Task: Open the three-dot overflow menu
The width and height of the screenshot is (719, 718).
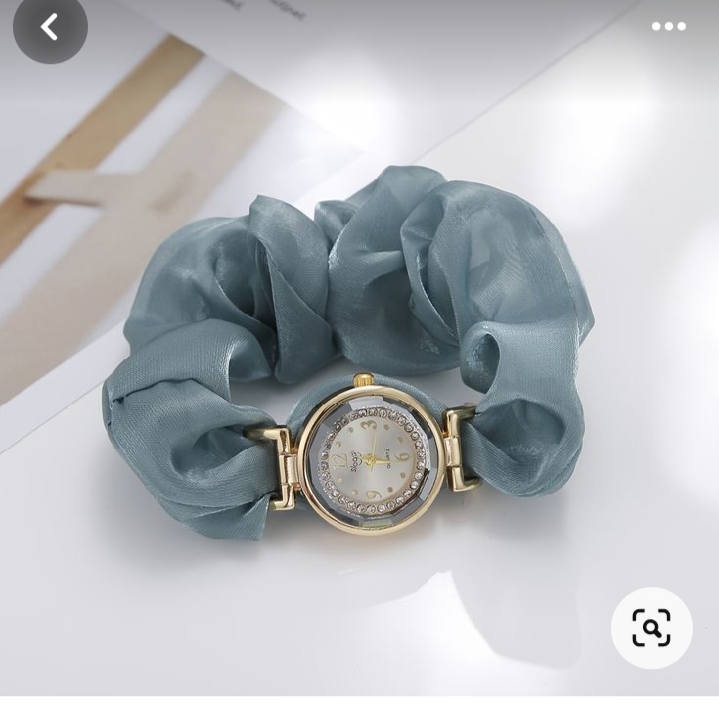Action: (668, 27)
